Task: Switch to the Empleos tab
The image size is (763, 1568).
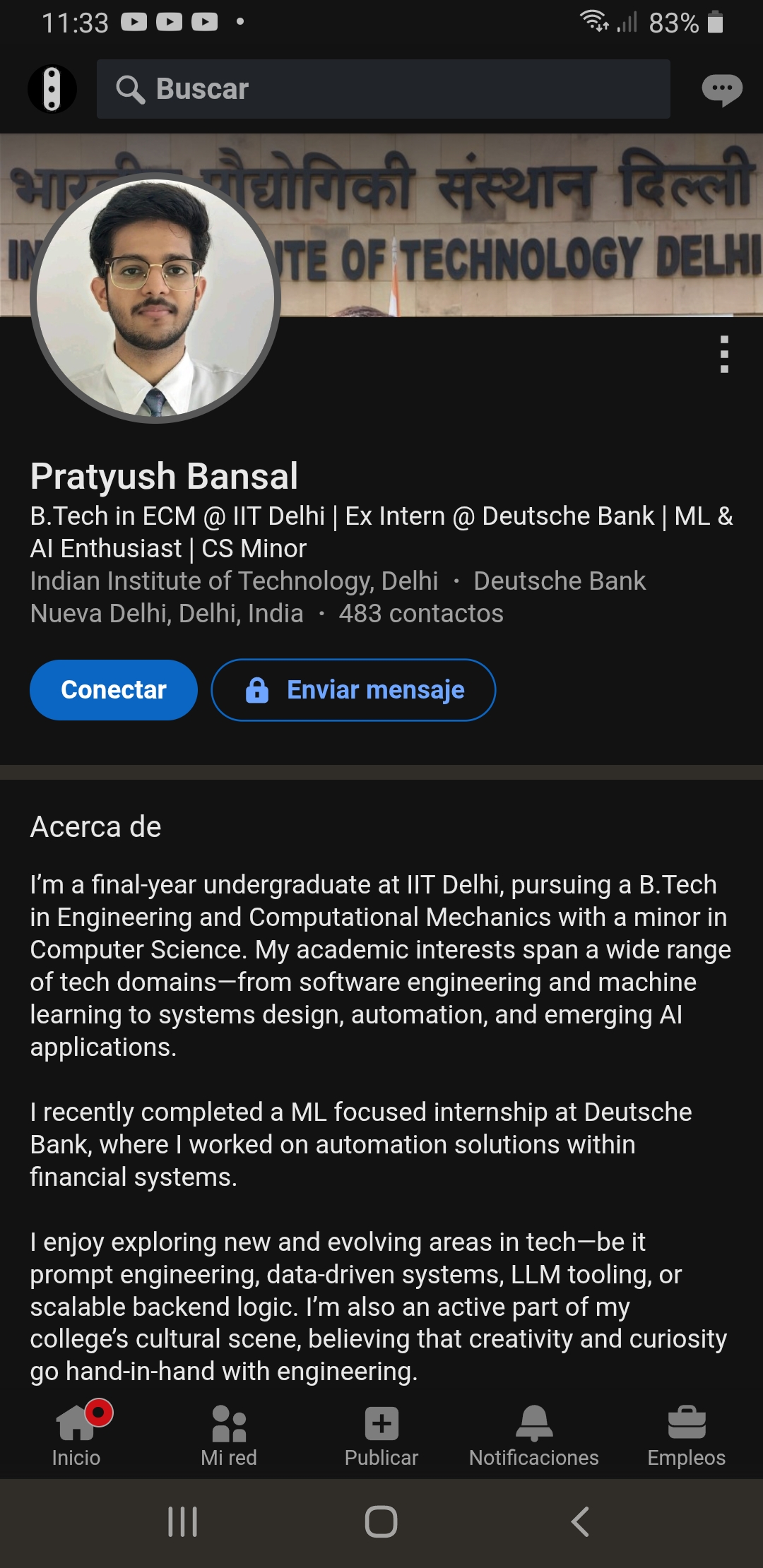Action: click(x=687, y=1435)
